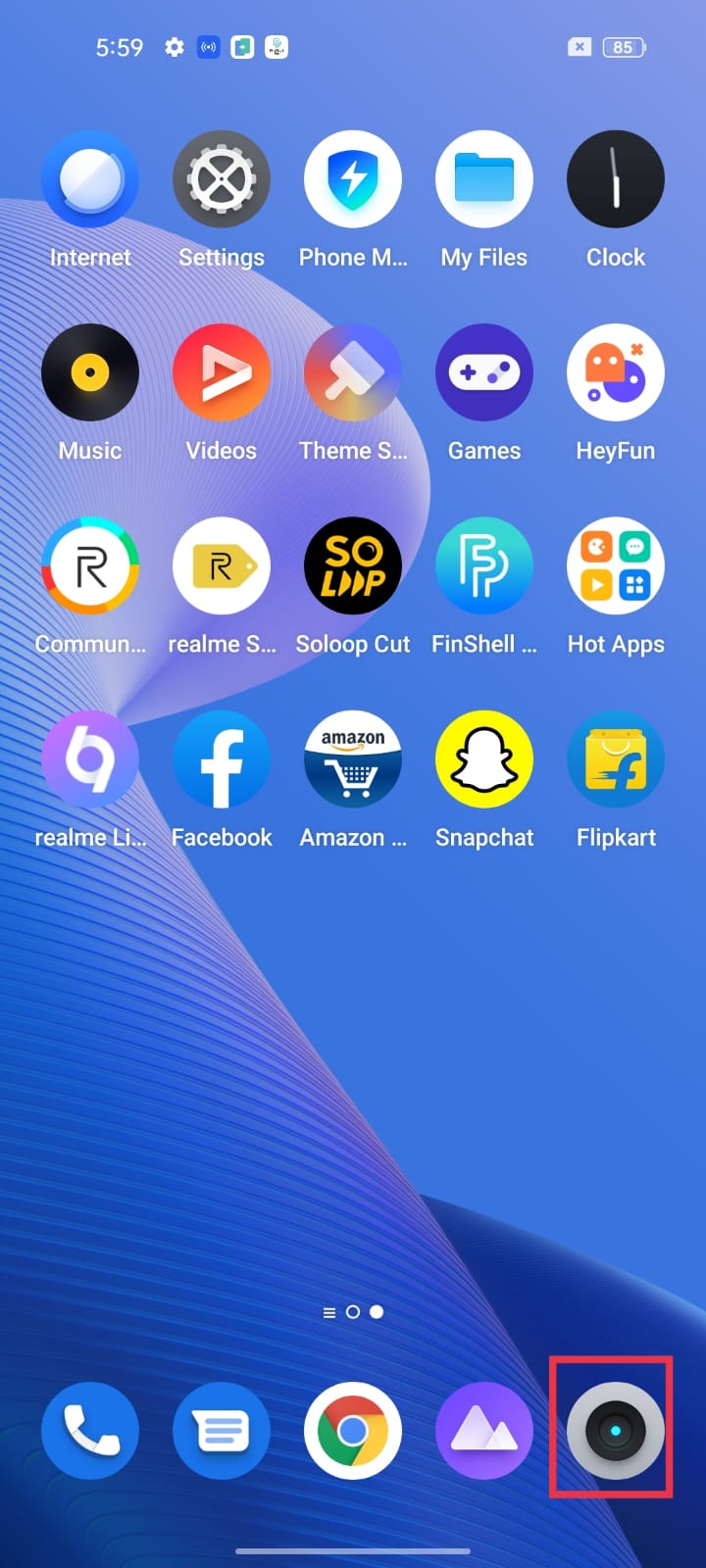This screenshot has height=1568, width=706.
Task: Launch the Settings app
Action: (x=222, y=180)
